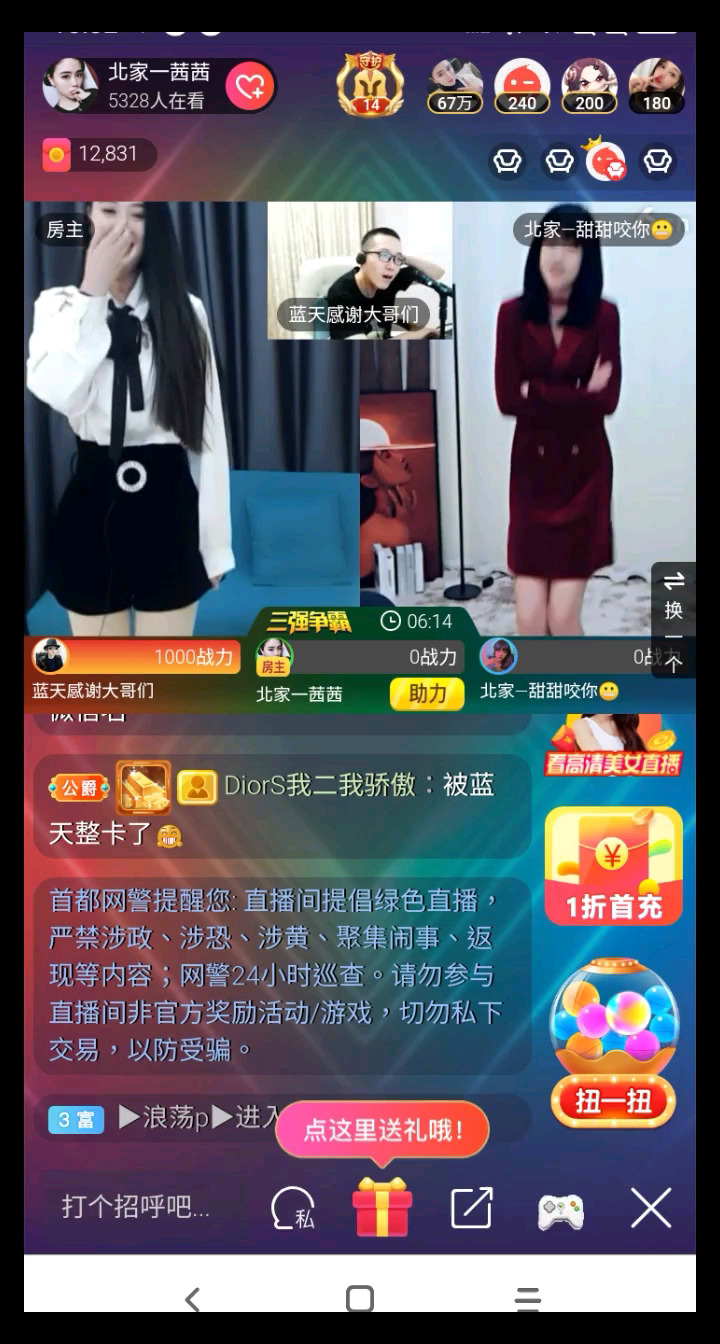This screenshot has height=1344, width=720.
Task: Open the 12,831 coin ranking chip
Action: pyautogui.click(x=99, y=154)
